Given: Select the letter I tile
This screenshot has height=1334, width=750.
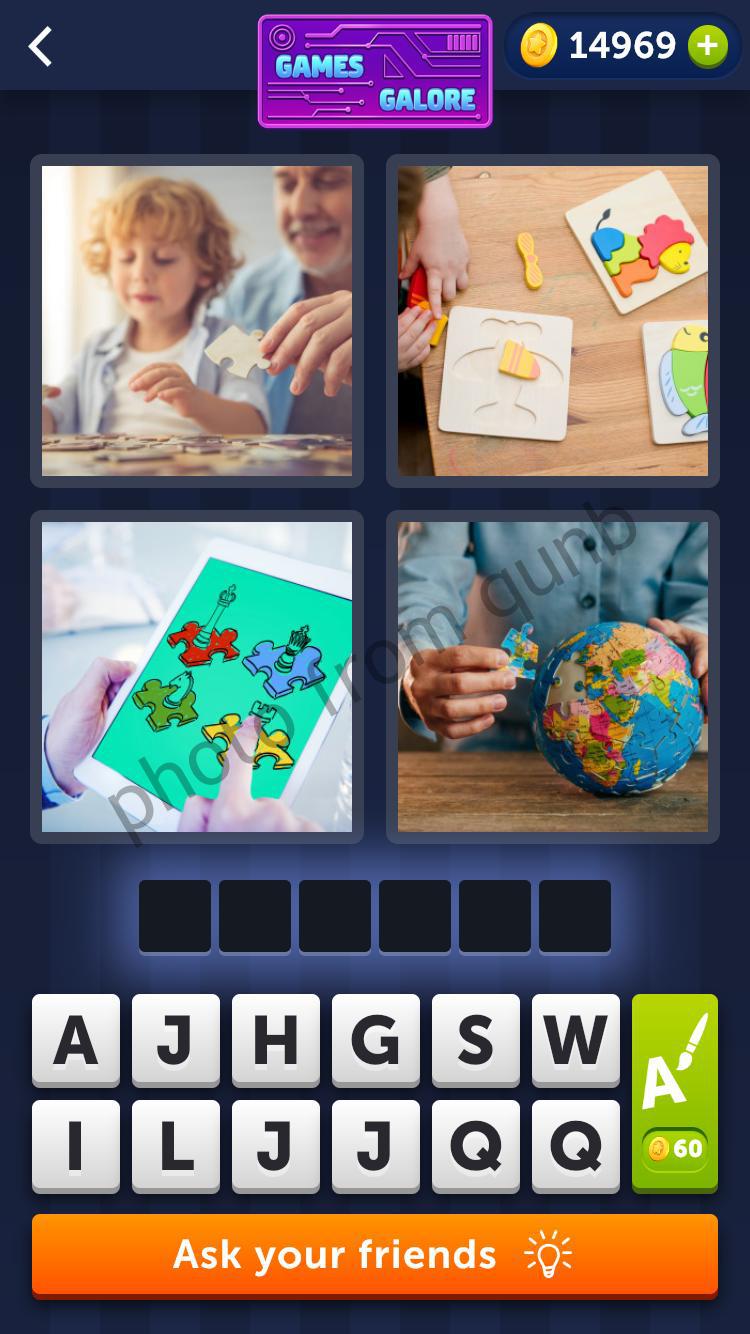Looking at the screenshot, I should [x=76, y=1146].
